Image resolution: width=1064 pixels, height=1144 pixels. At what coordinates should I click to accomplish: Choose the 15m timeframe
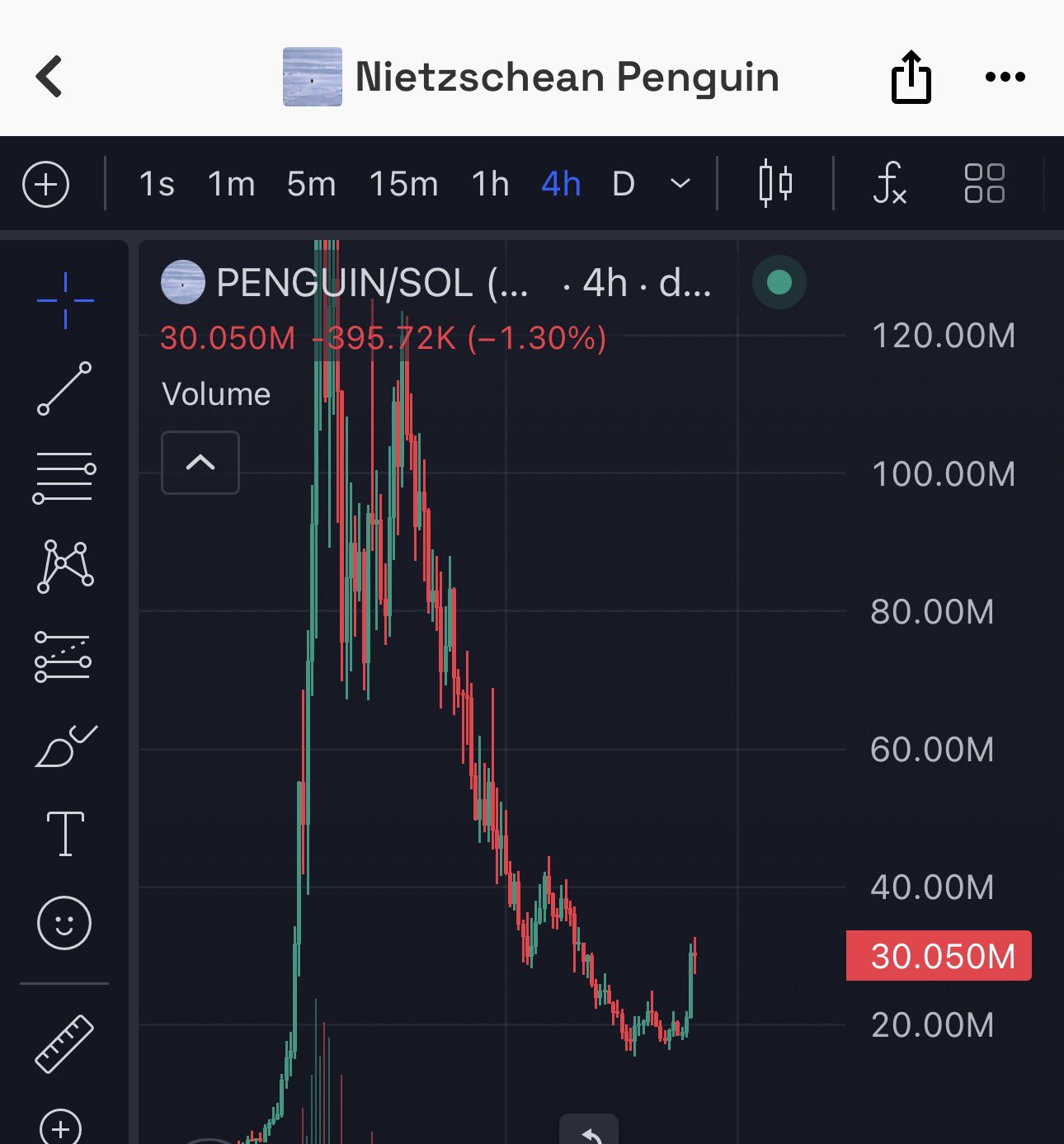403,184
